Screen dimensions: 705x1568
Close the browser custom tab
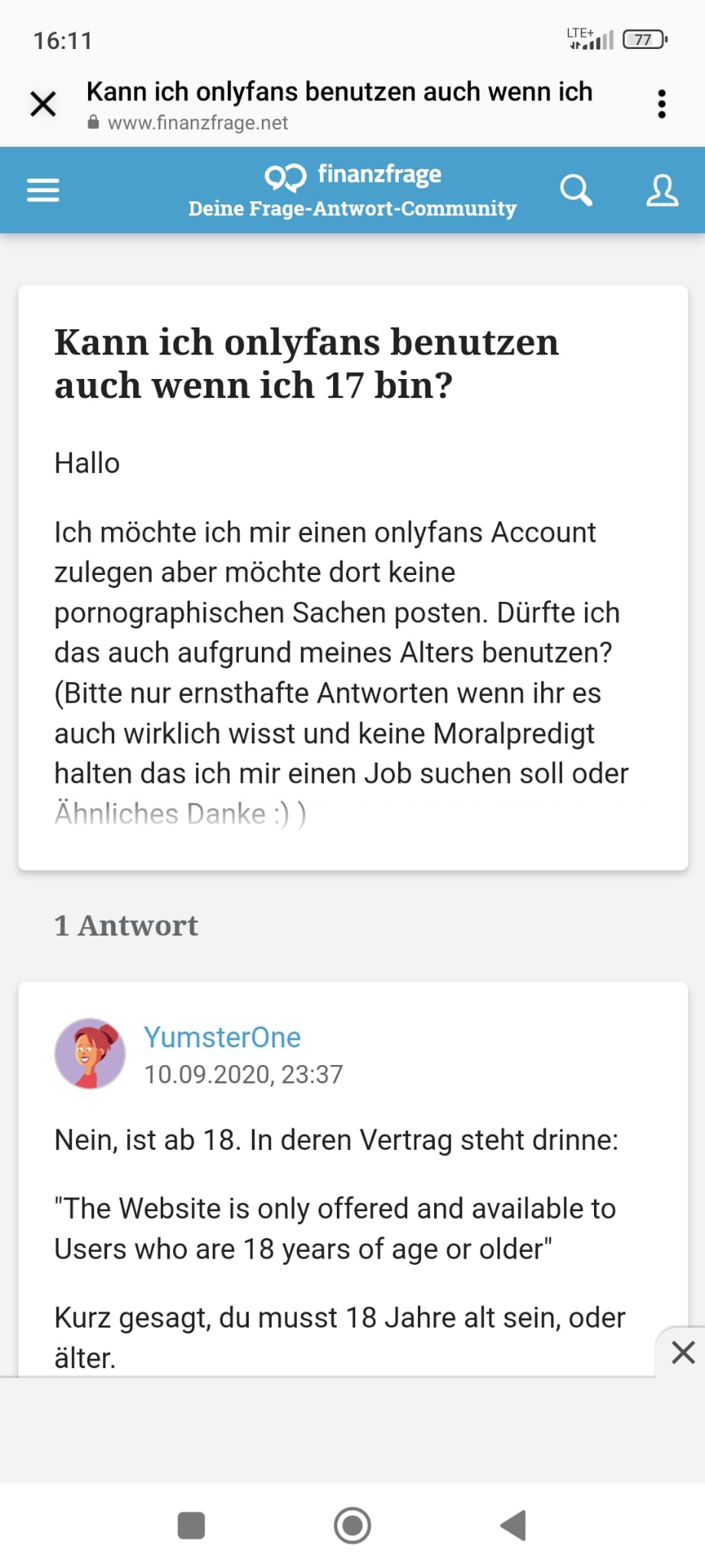[x=43, y=103]
